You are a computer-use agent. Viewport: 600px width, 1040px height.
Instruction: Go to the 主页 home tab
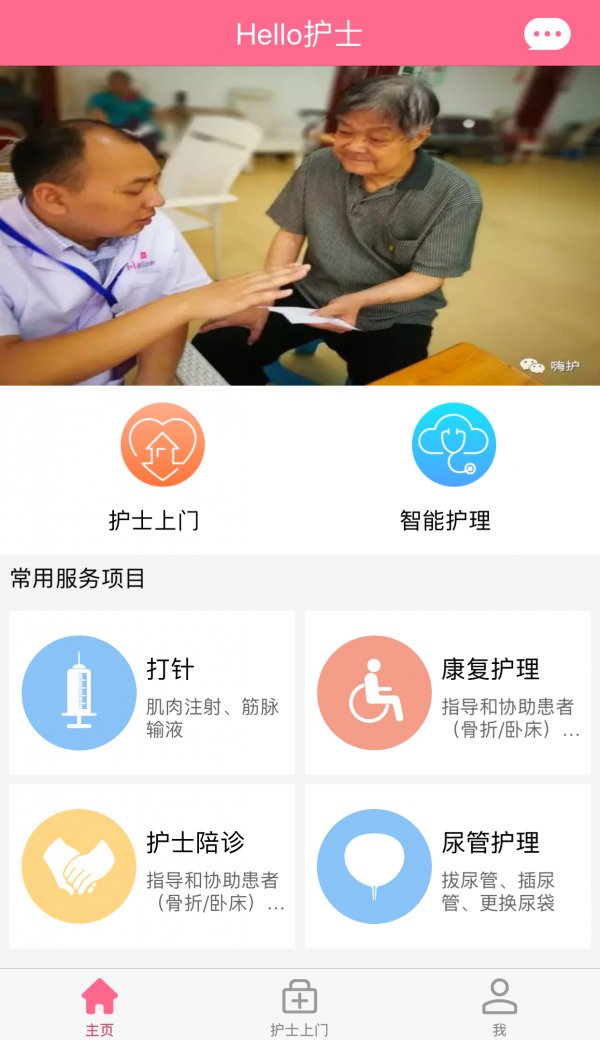click(x=100, y=1006)
